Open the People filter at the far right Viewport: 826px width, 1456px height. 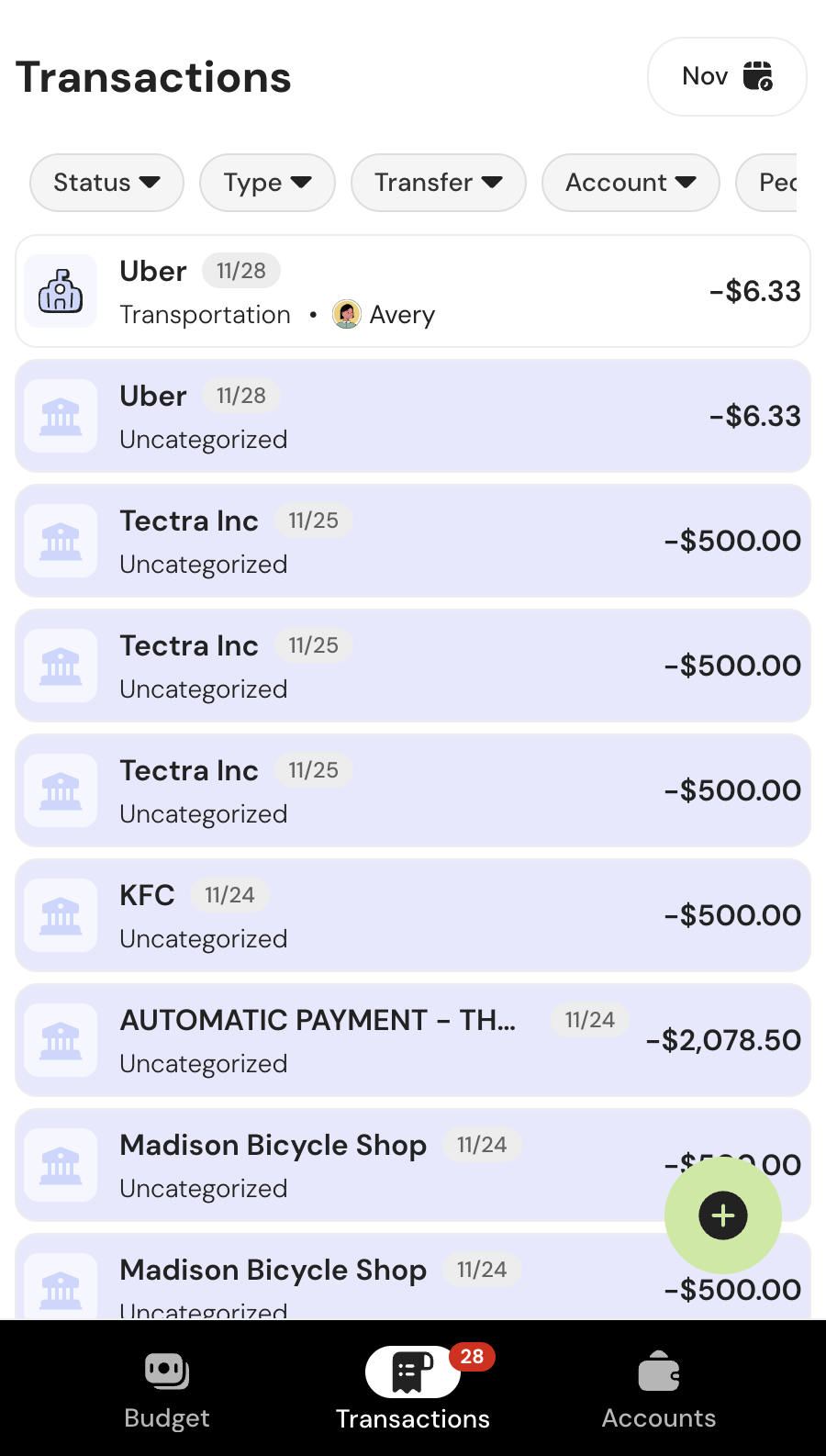click(785, 183)
